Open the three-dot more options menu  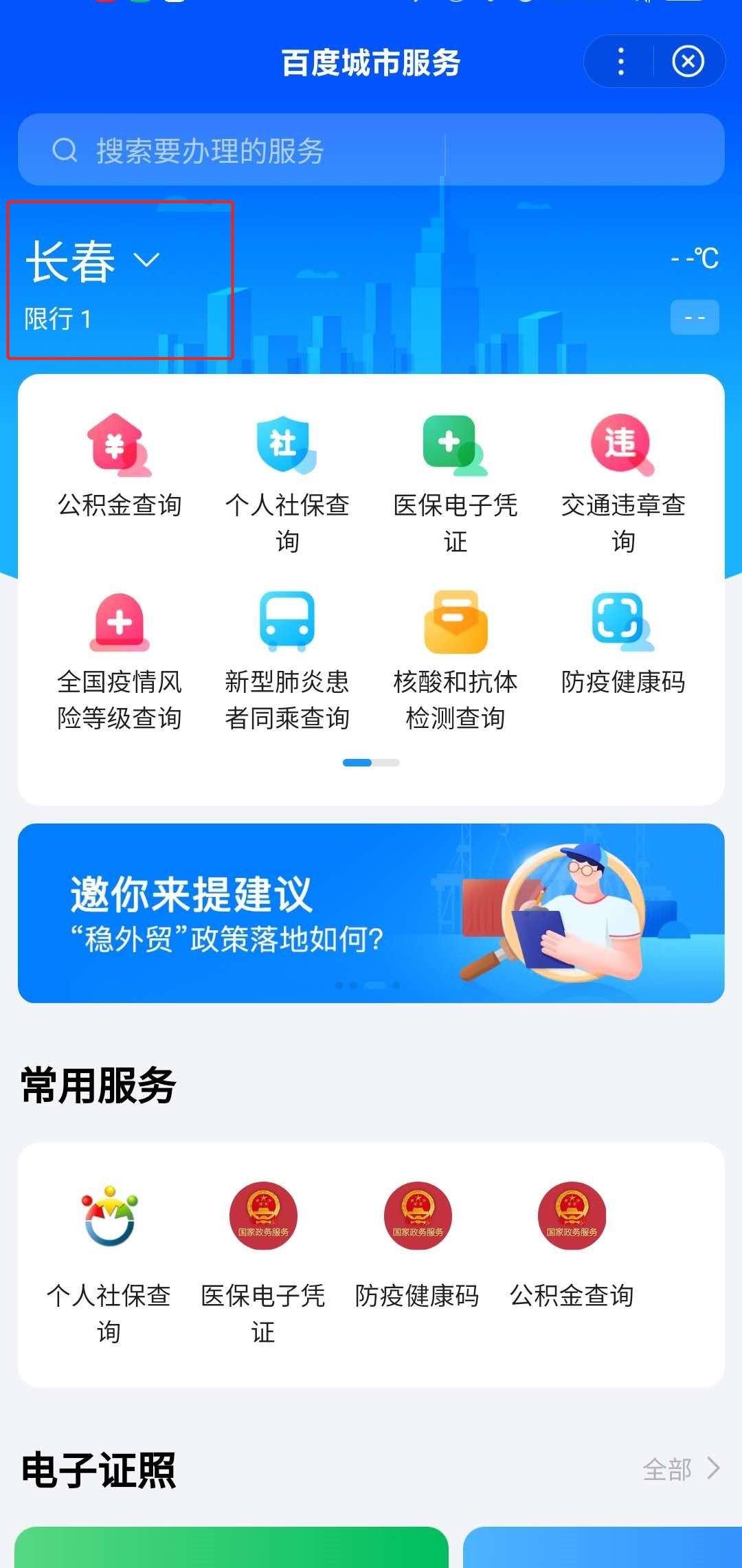(x=621, y=62)
